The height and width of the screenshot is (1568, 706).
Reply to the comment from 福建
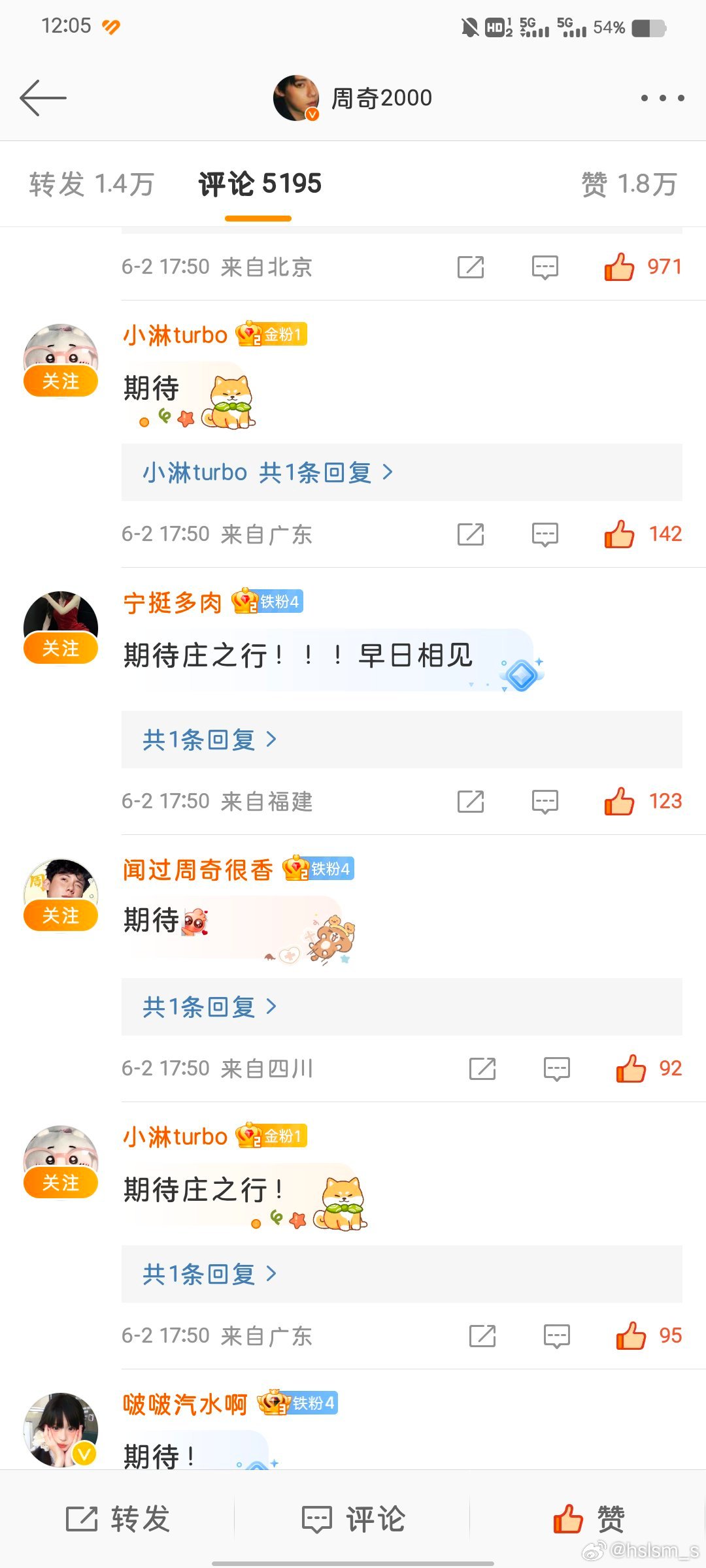click(x=545, y=801)
